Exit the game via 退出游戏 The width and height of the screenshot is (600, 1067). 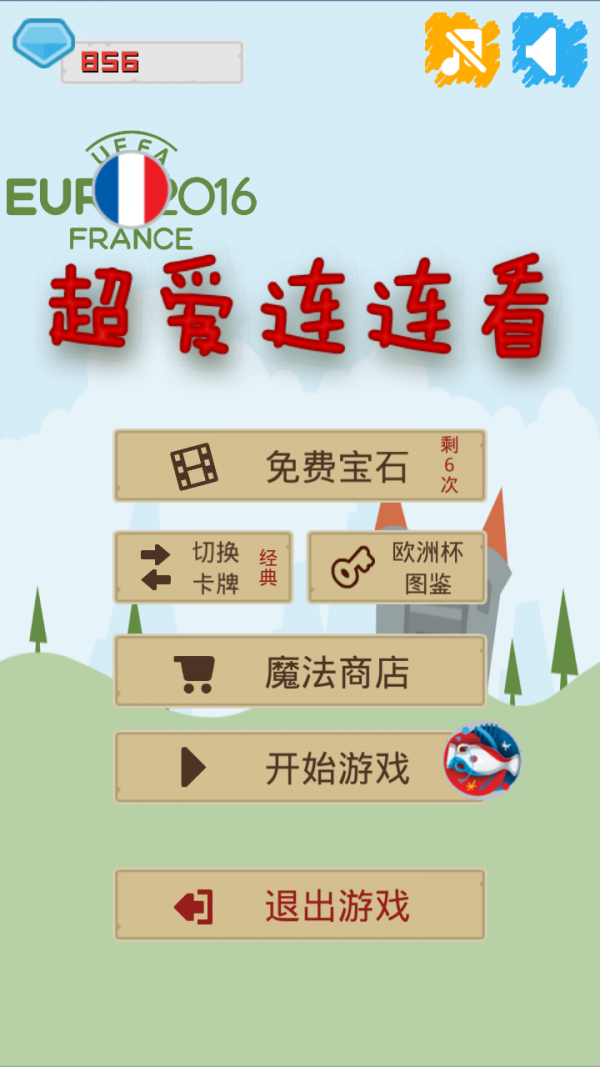pos(299,905)
